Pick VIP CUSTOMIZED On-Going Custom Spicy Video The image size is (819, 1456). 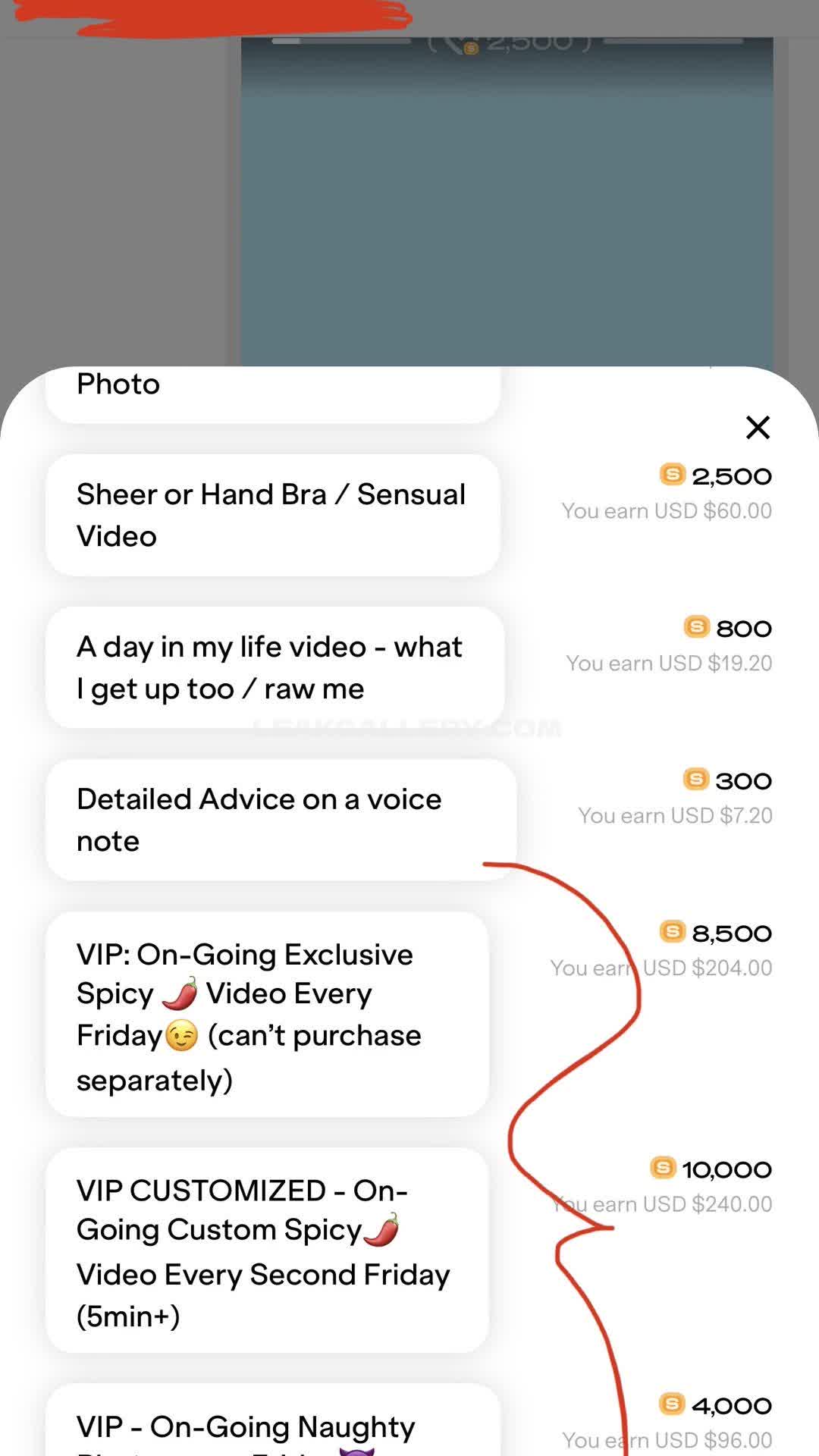[267, 1250]
